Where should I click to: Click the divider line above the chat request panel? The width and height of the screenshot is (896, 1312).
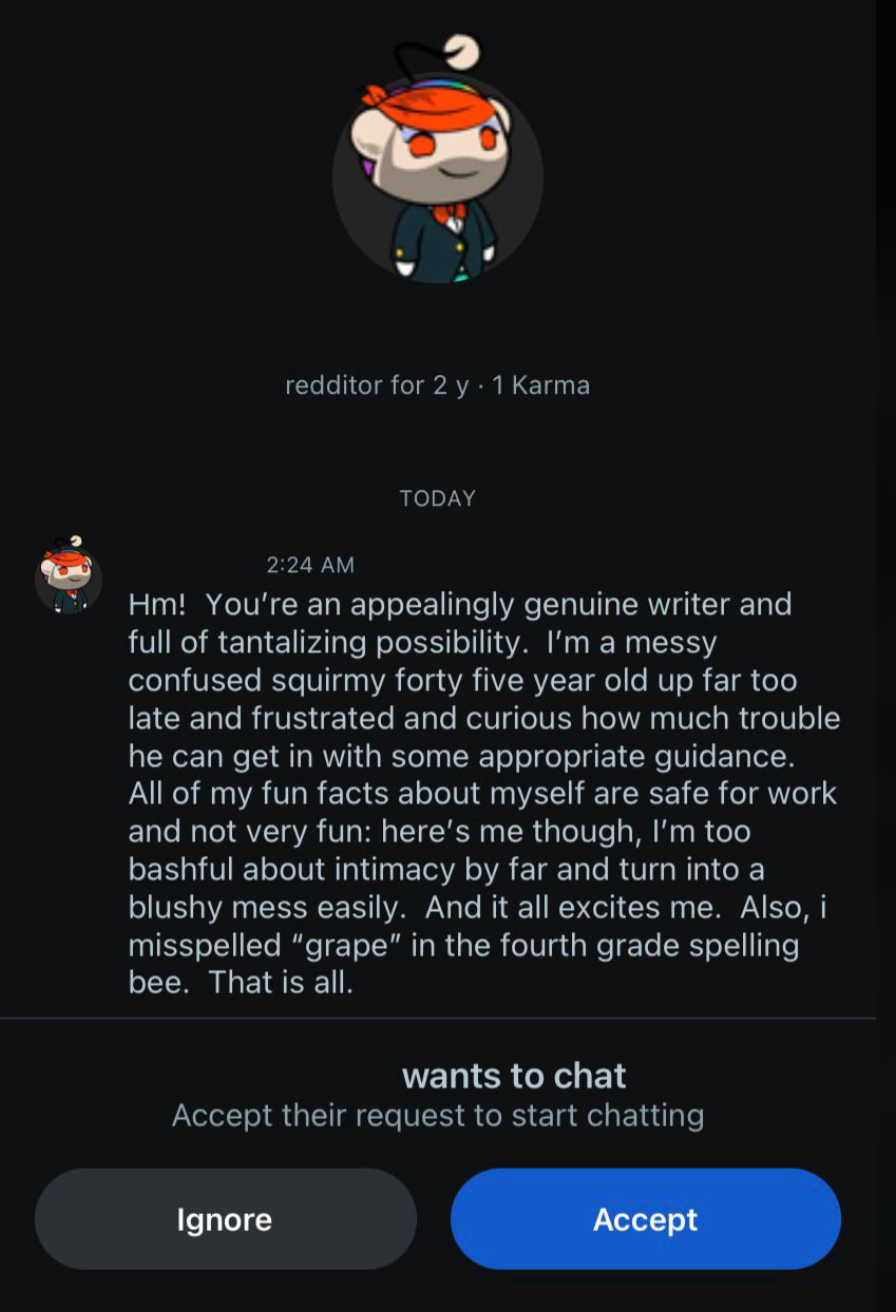[448, 1019]
